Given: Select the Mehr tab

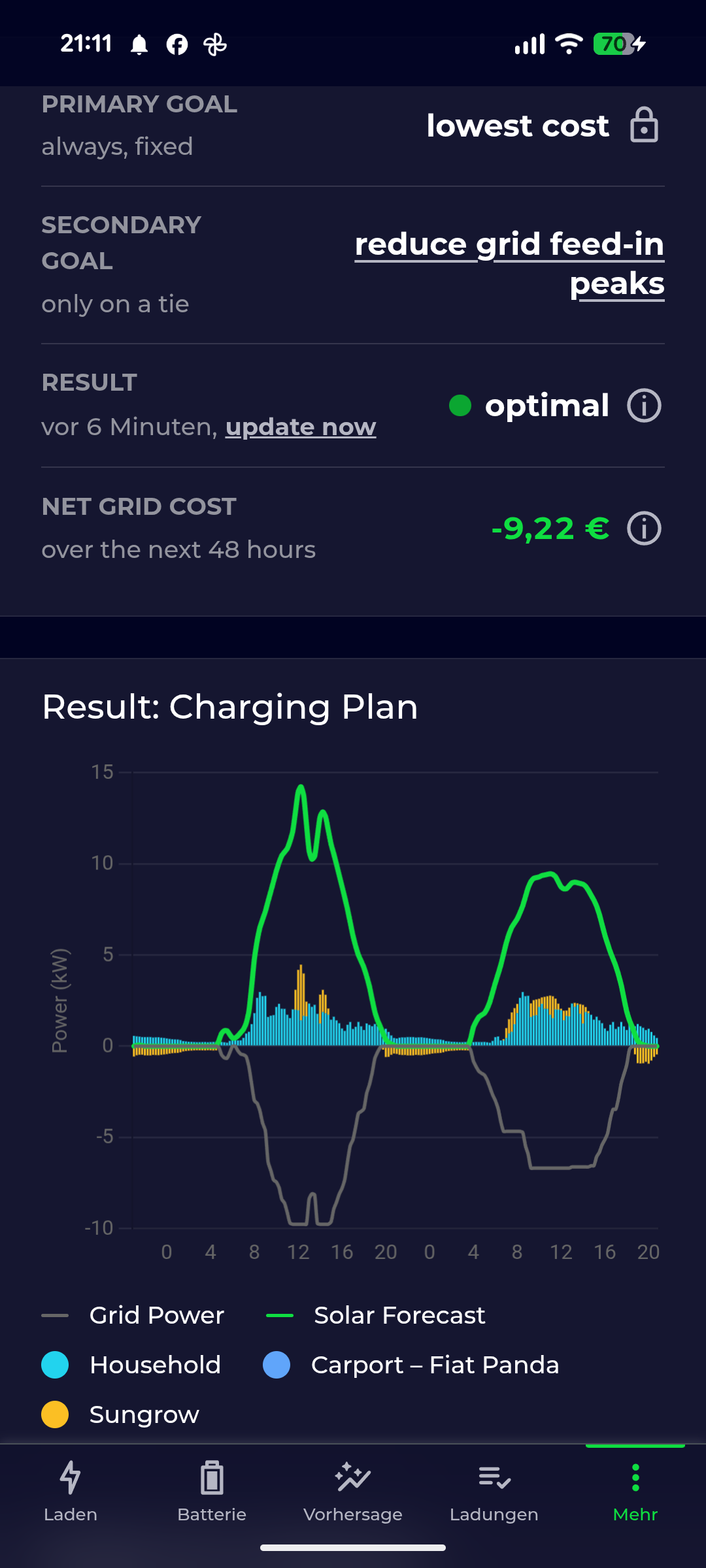Looking at the screenshot, I should tap(635, 1492).
